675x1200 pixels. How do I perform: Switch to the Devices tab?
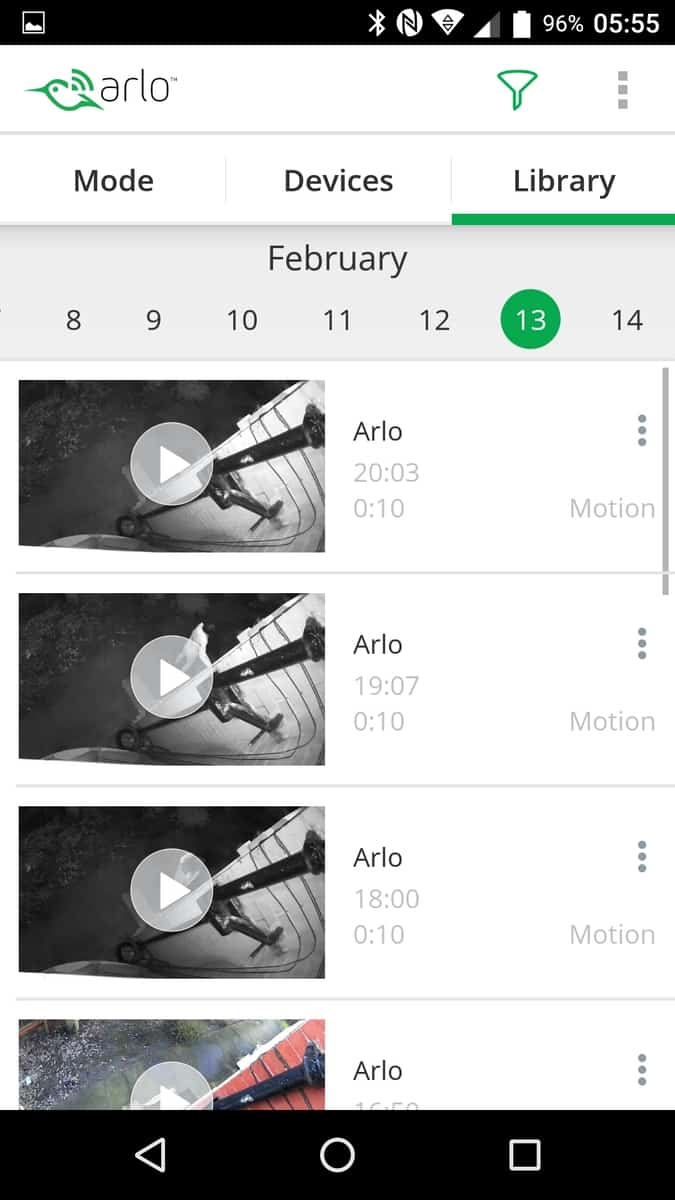coord(338,181)
